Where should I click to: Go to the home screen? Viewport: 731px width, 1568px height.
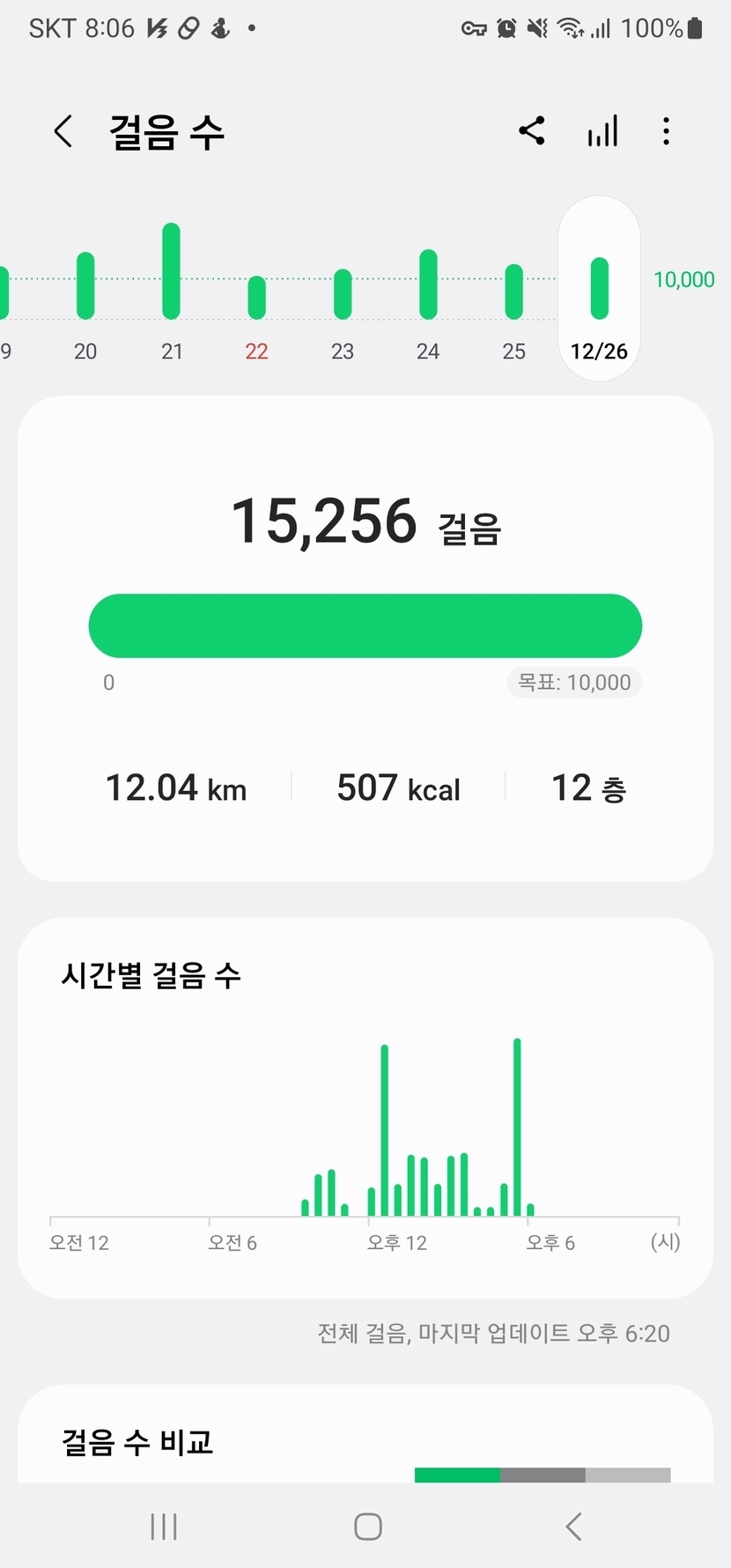point(367,1527)
